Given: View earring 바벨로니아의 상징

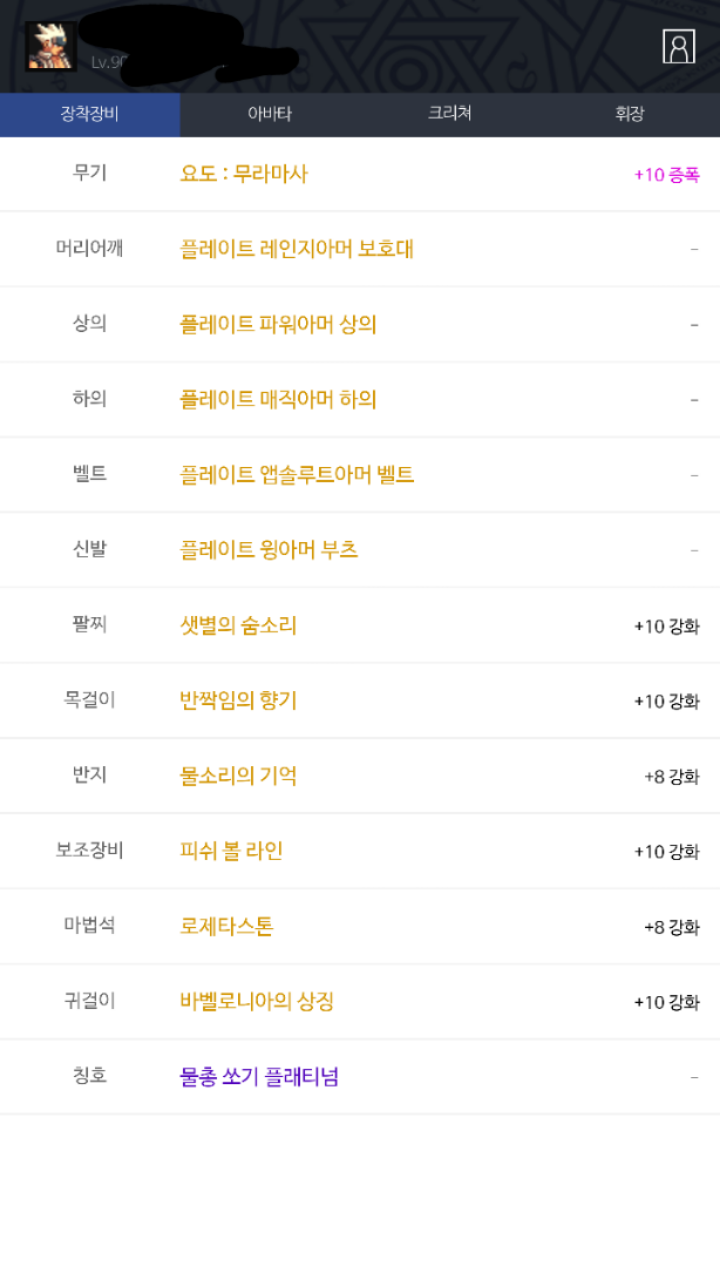Looking at the screenshot, I should point(257,1002).
